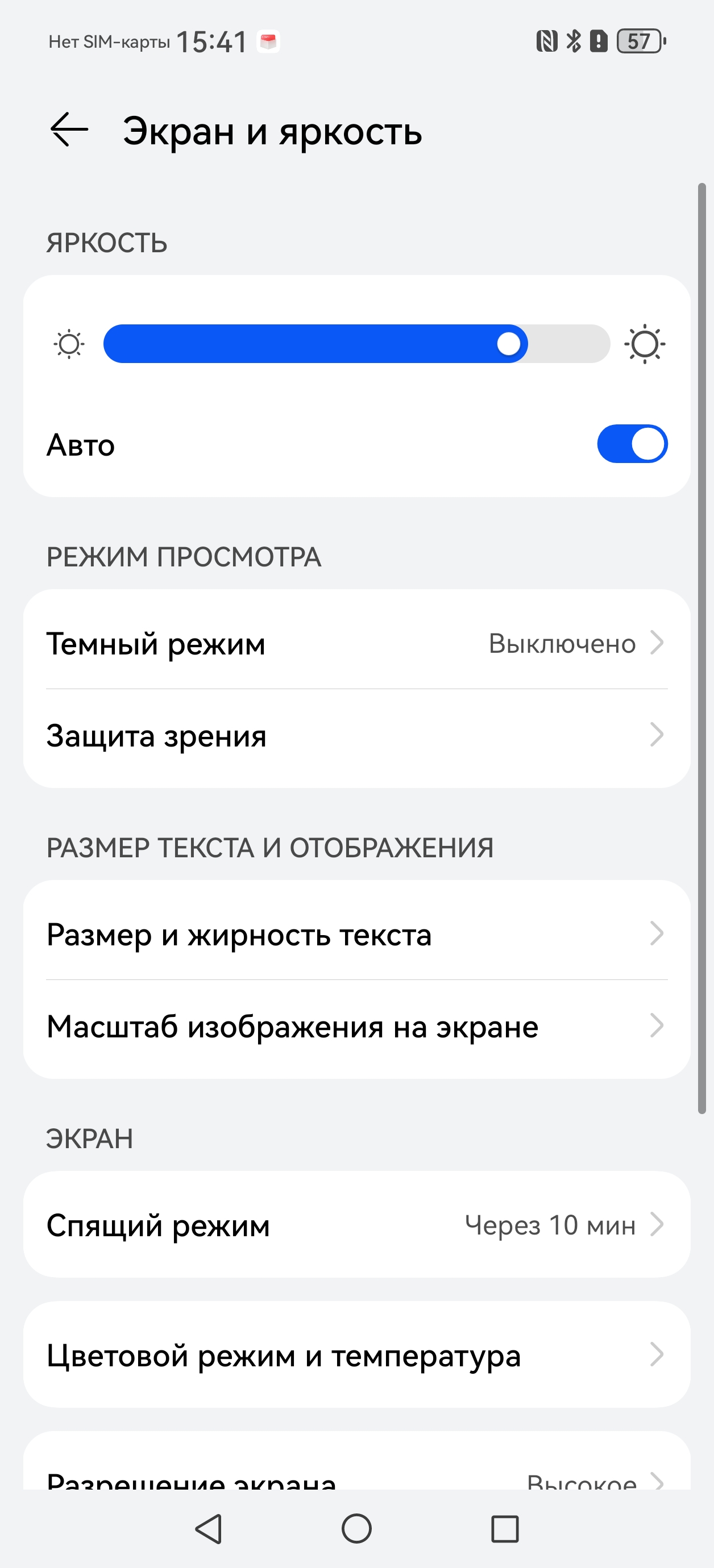Open Цветовой режим и температура
The height and width of the screenshot is (1568, 714).
click(x=356, y=1355)
